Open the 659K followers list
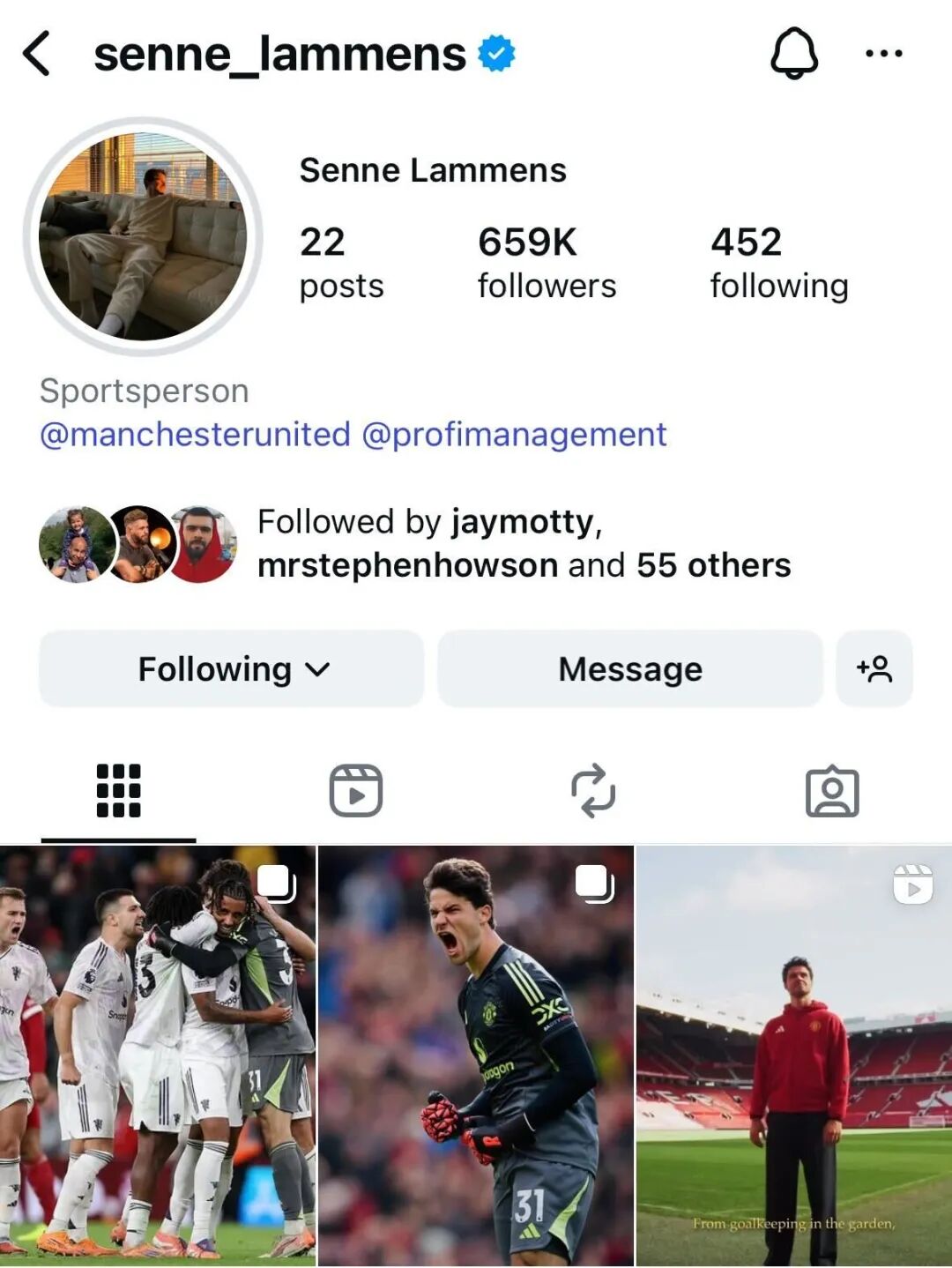The height and width of the screenshot is (1268, 952). pos(547,262)
